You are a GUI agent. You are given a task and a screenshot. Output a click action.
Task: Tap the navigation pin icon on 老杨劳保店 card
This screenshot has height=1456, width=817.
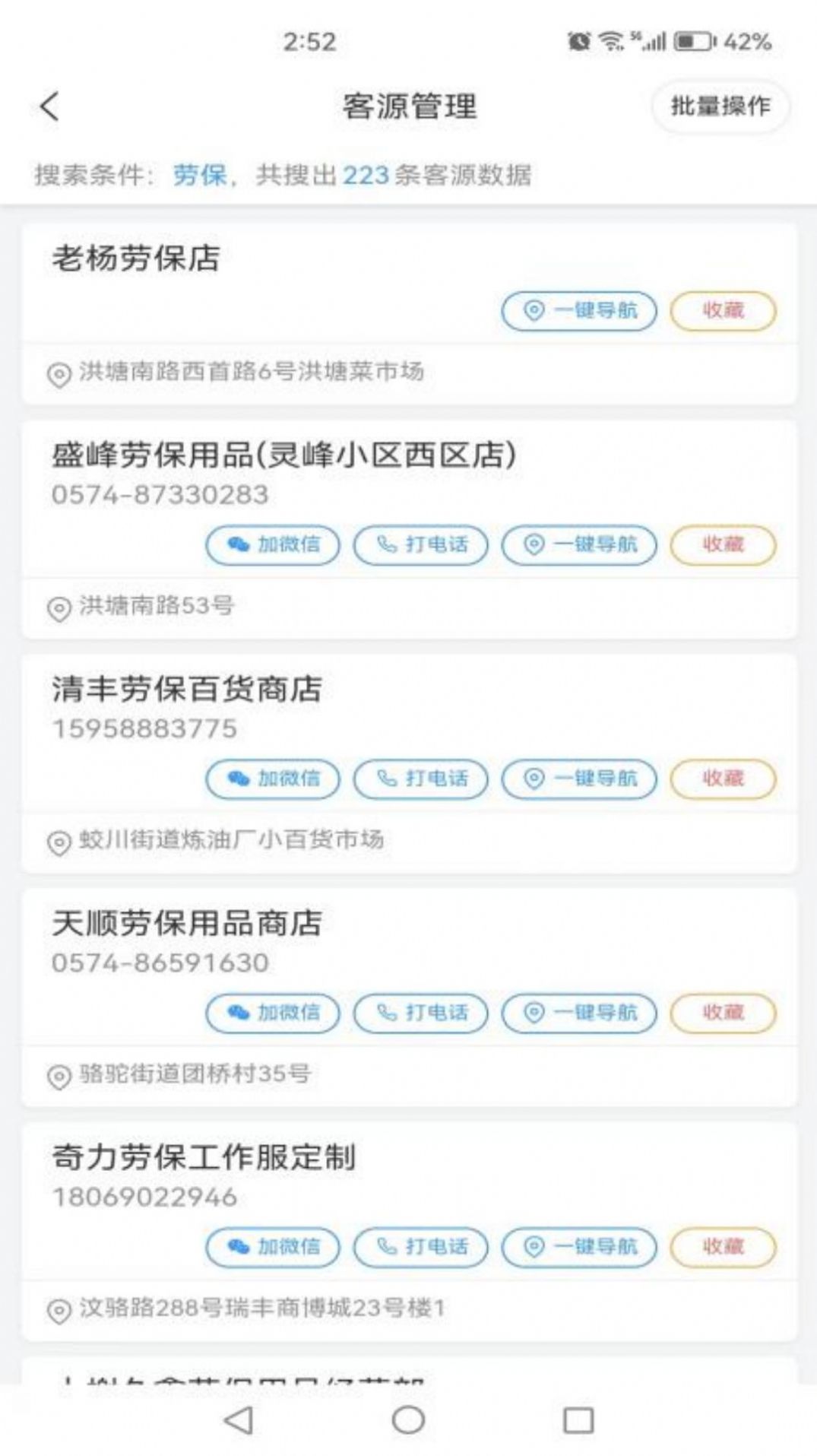pos(533,310)
